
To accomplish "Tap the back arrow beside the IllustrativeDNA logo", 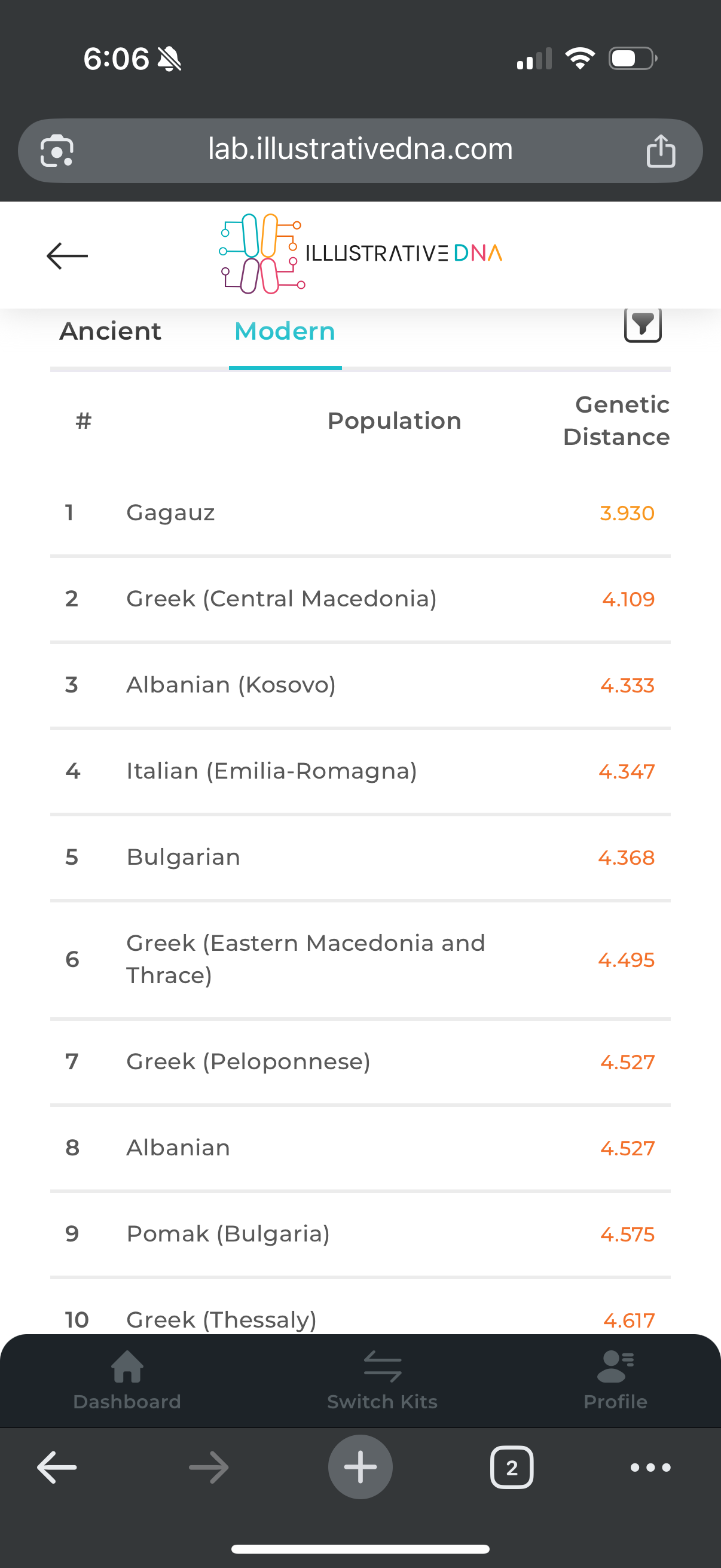I will [x=67, y=256].
